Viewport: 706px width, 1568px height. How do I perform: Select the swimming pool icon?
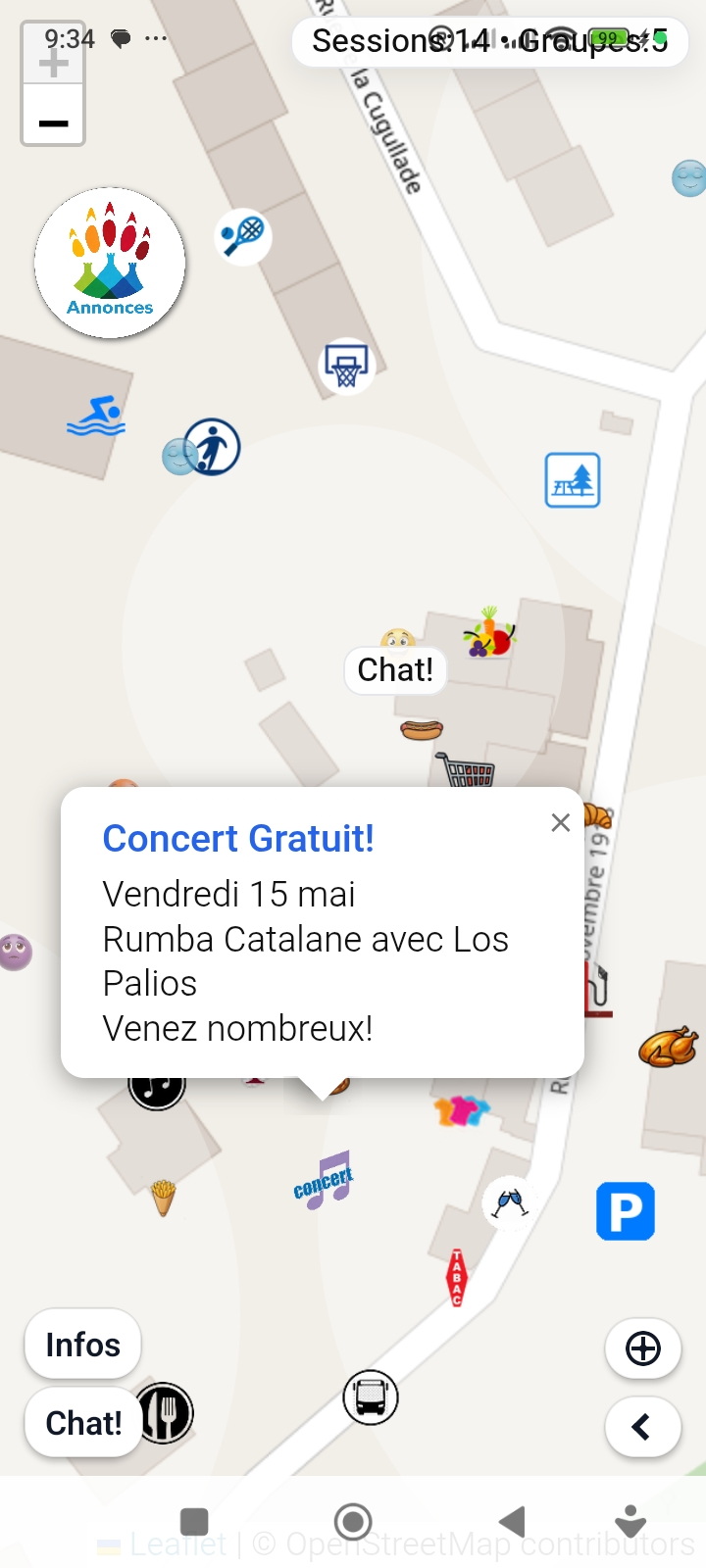[x=95, y=413]
